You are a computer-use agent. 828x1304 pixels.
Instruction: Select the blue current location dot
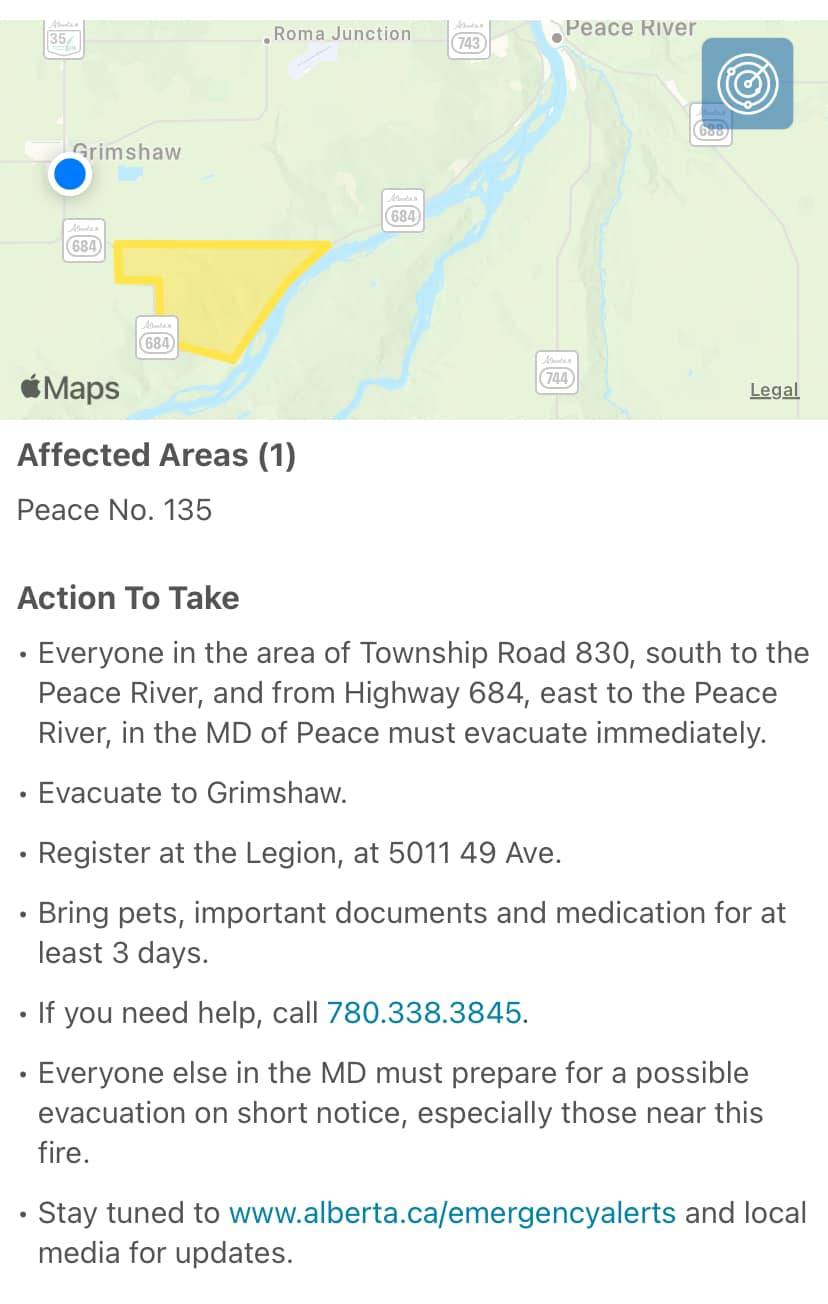[x=69, y=173]
